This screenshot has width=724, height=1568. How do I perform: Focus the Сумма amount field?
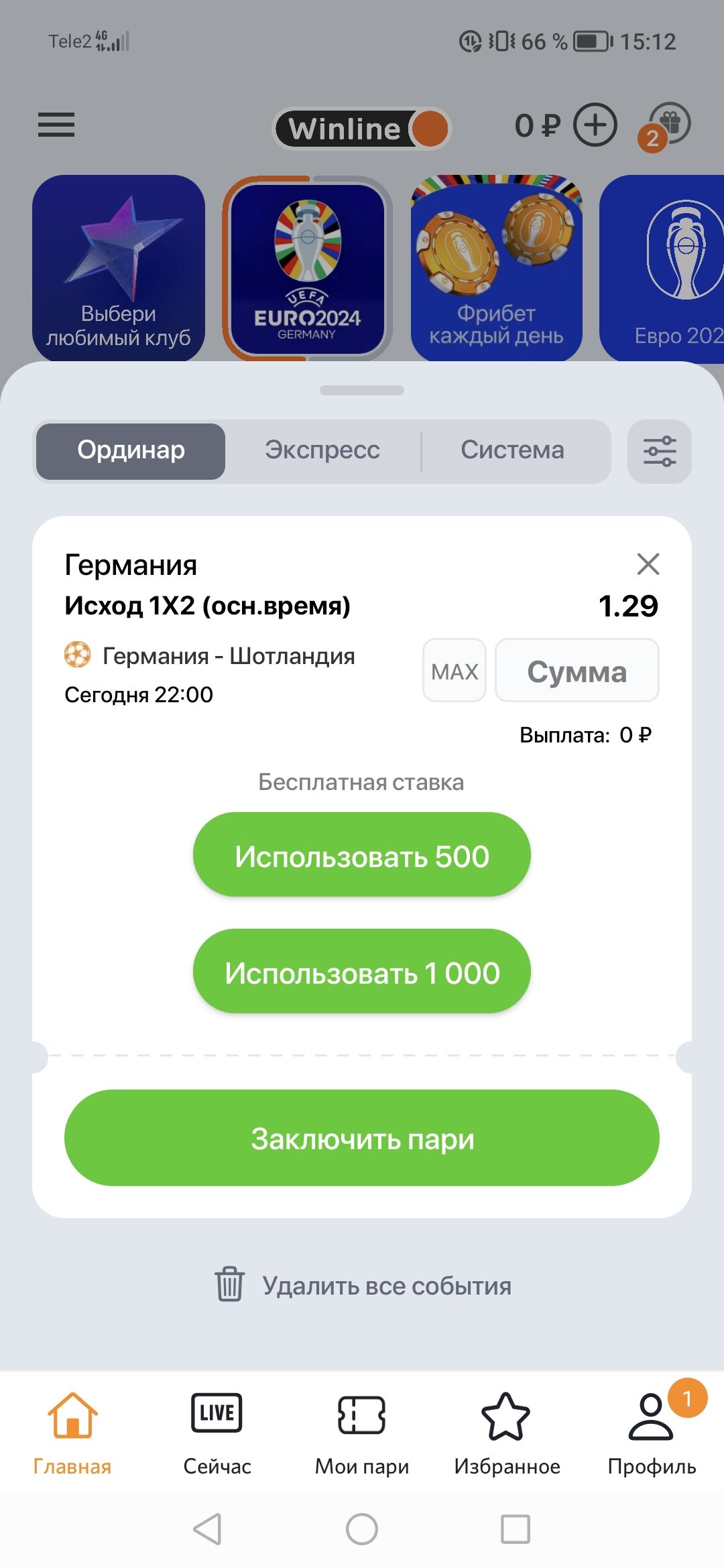click(x=577, y=671)
